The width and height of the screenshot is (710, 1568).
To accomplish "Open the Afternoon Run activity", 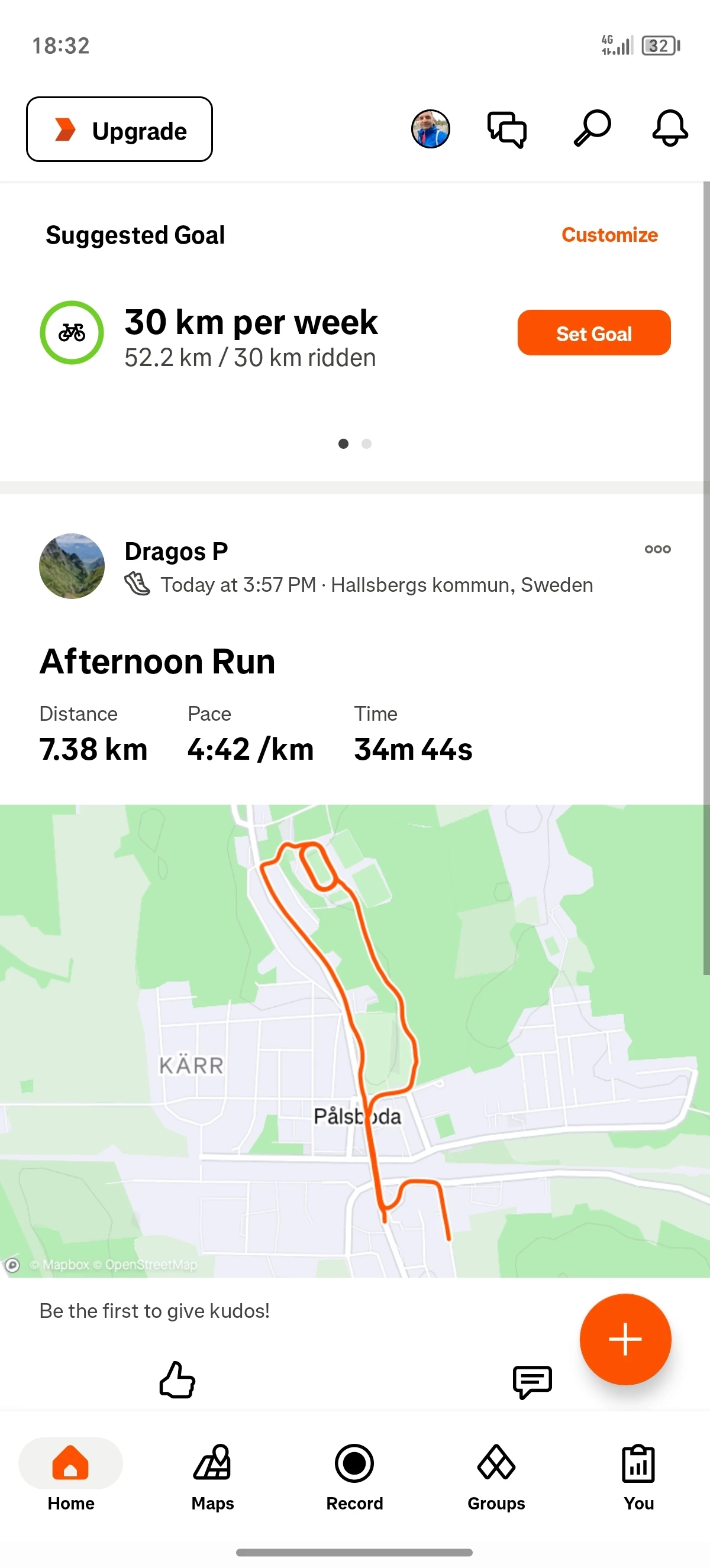I will pos(158,662).
